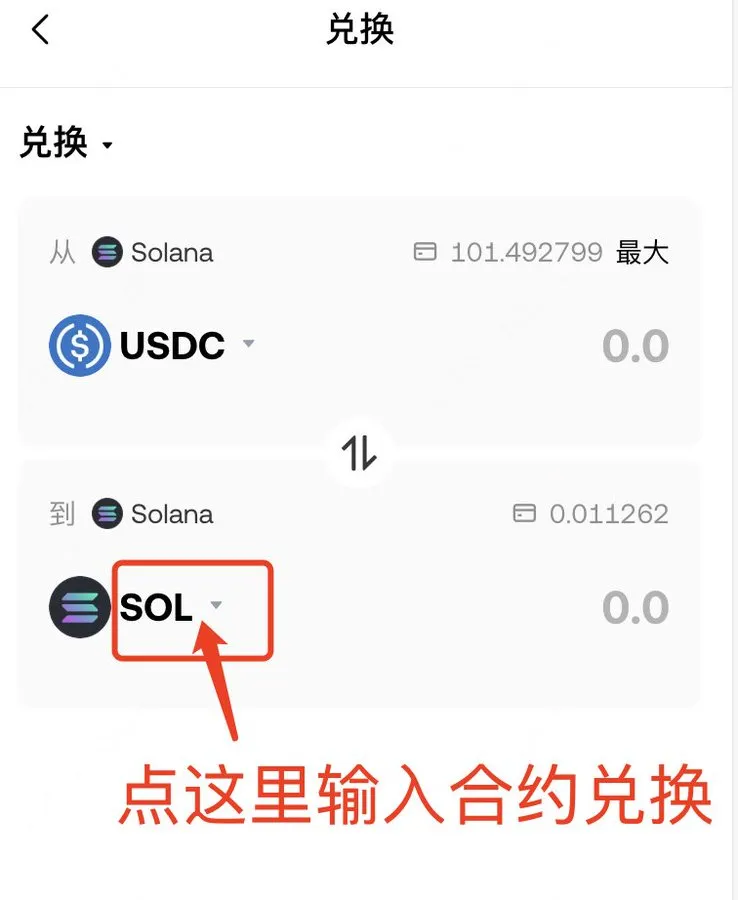Go back using the top-left arrow

(x=40, y=30)
